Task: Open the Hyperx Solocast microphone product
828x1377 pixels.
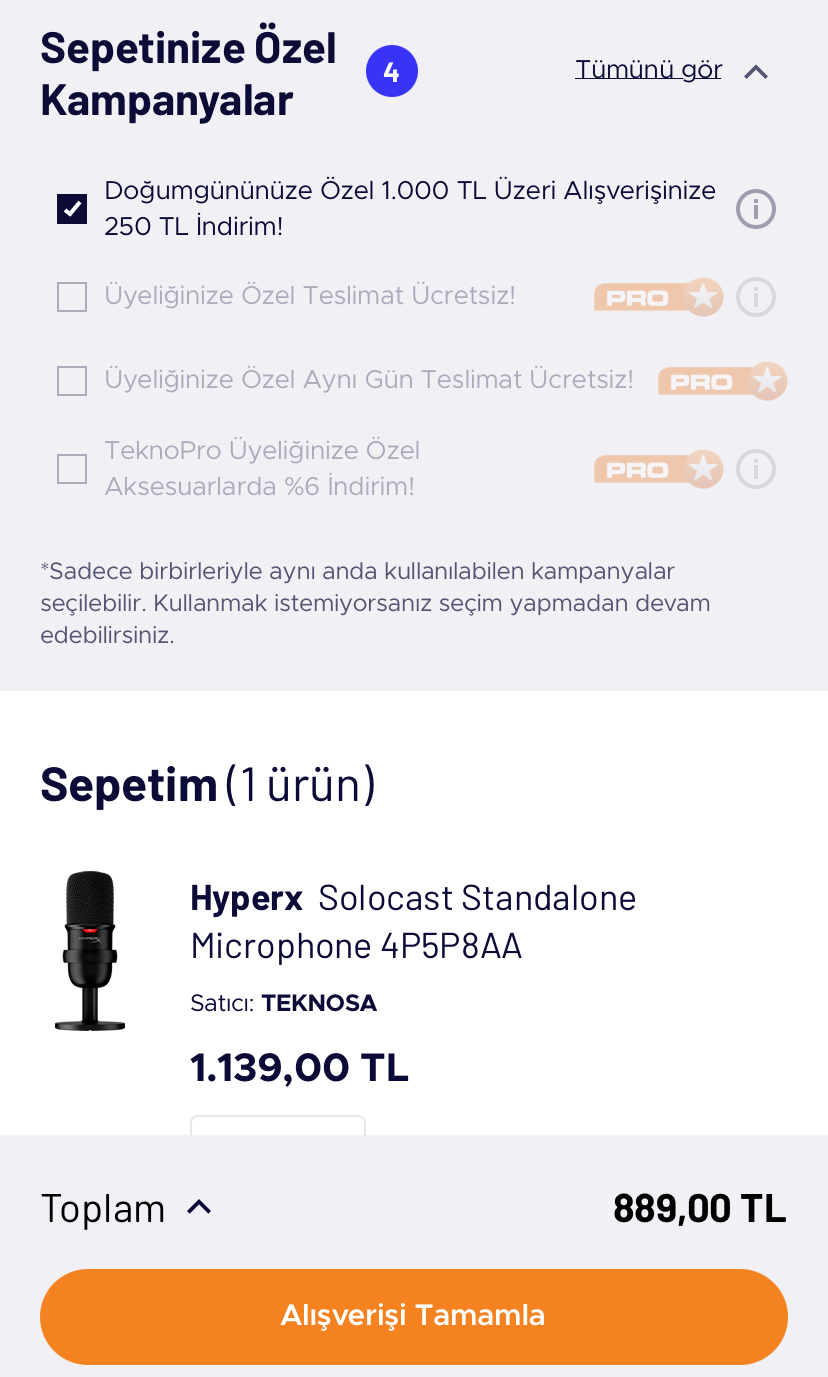Action: coord(412,921)
